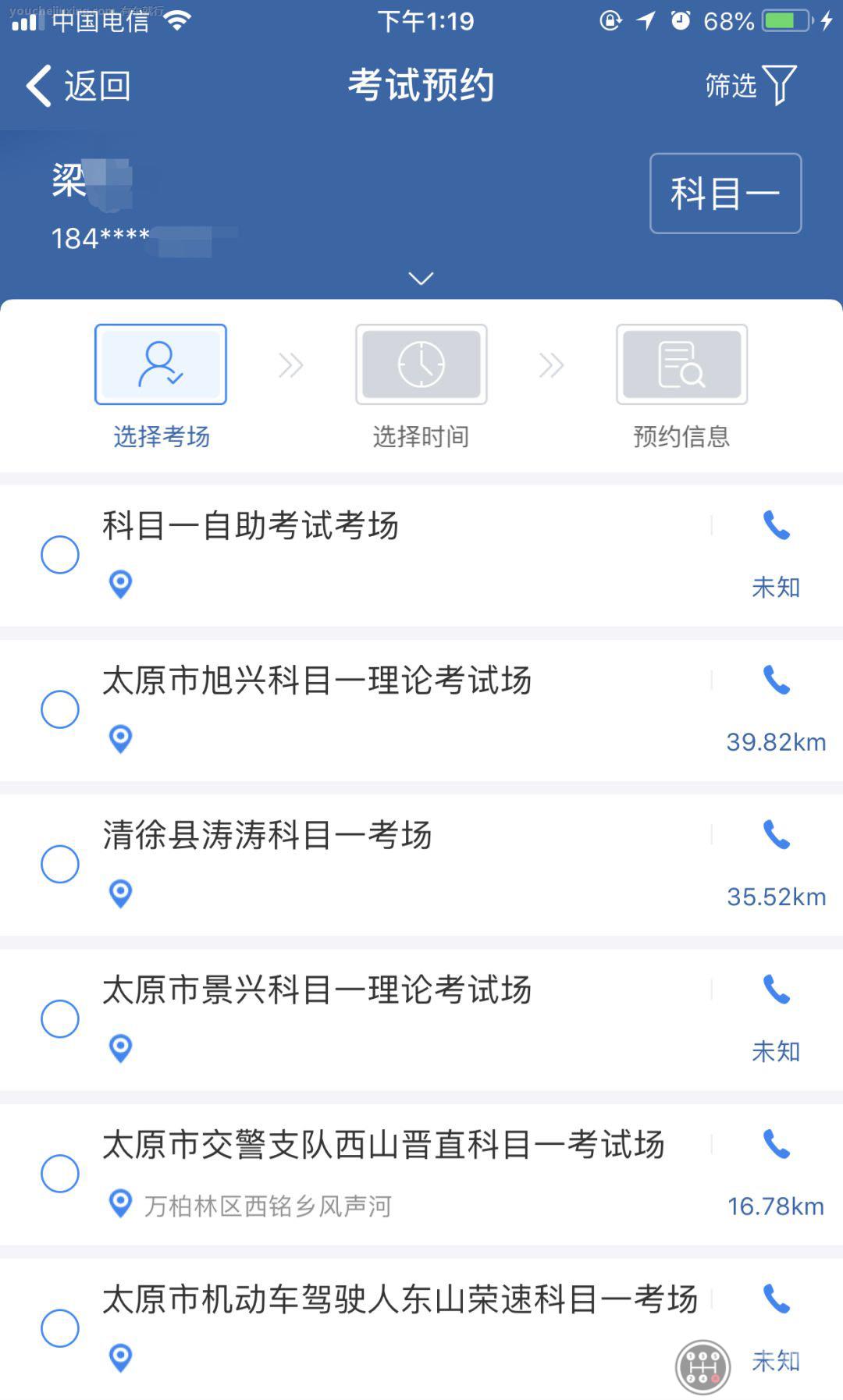Tap the chevron next to 预约信息 step
The width and height of the screenshot is (843, 1400).
[x=553, y=364]
